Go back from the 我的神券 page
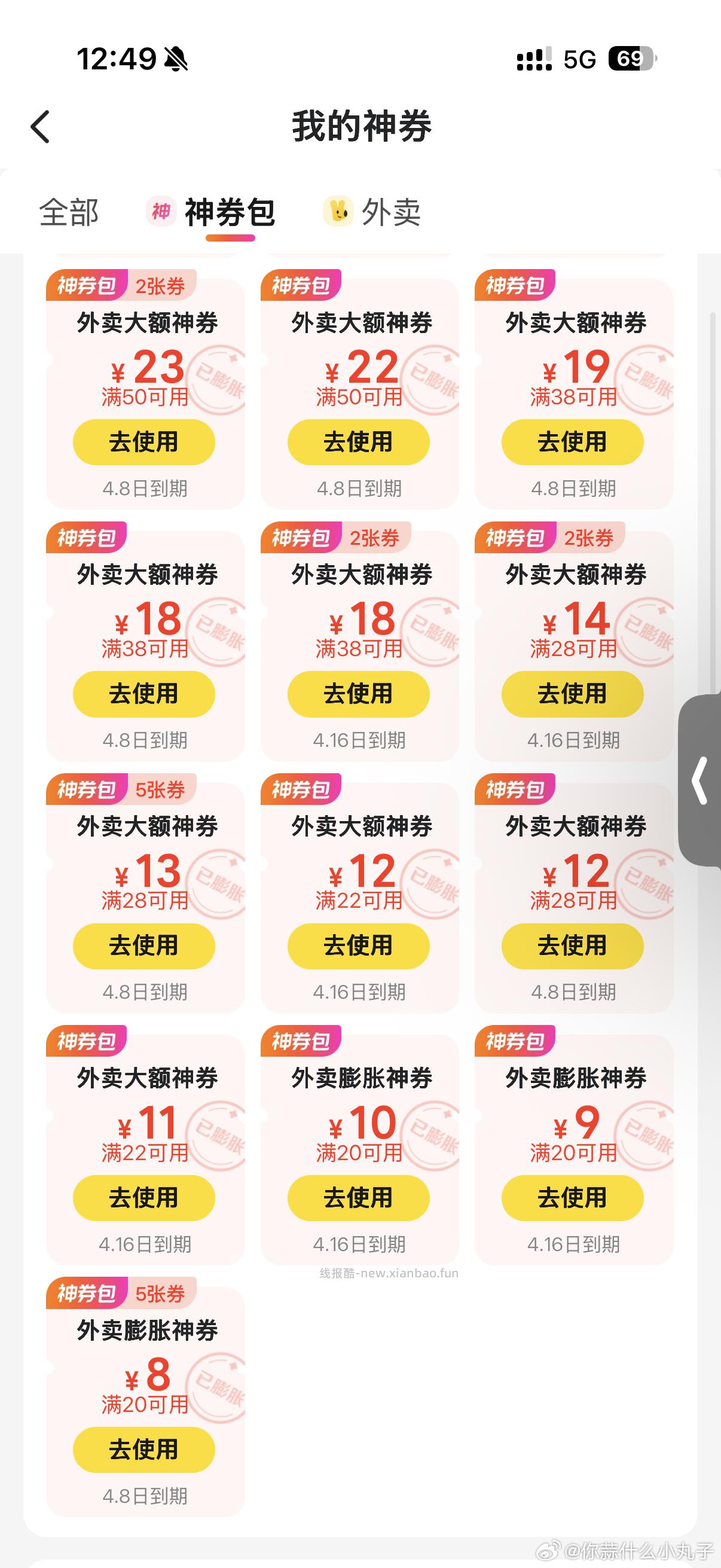 pyautogui.click(x=40, y=127)
